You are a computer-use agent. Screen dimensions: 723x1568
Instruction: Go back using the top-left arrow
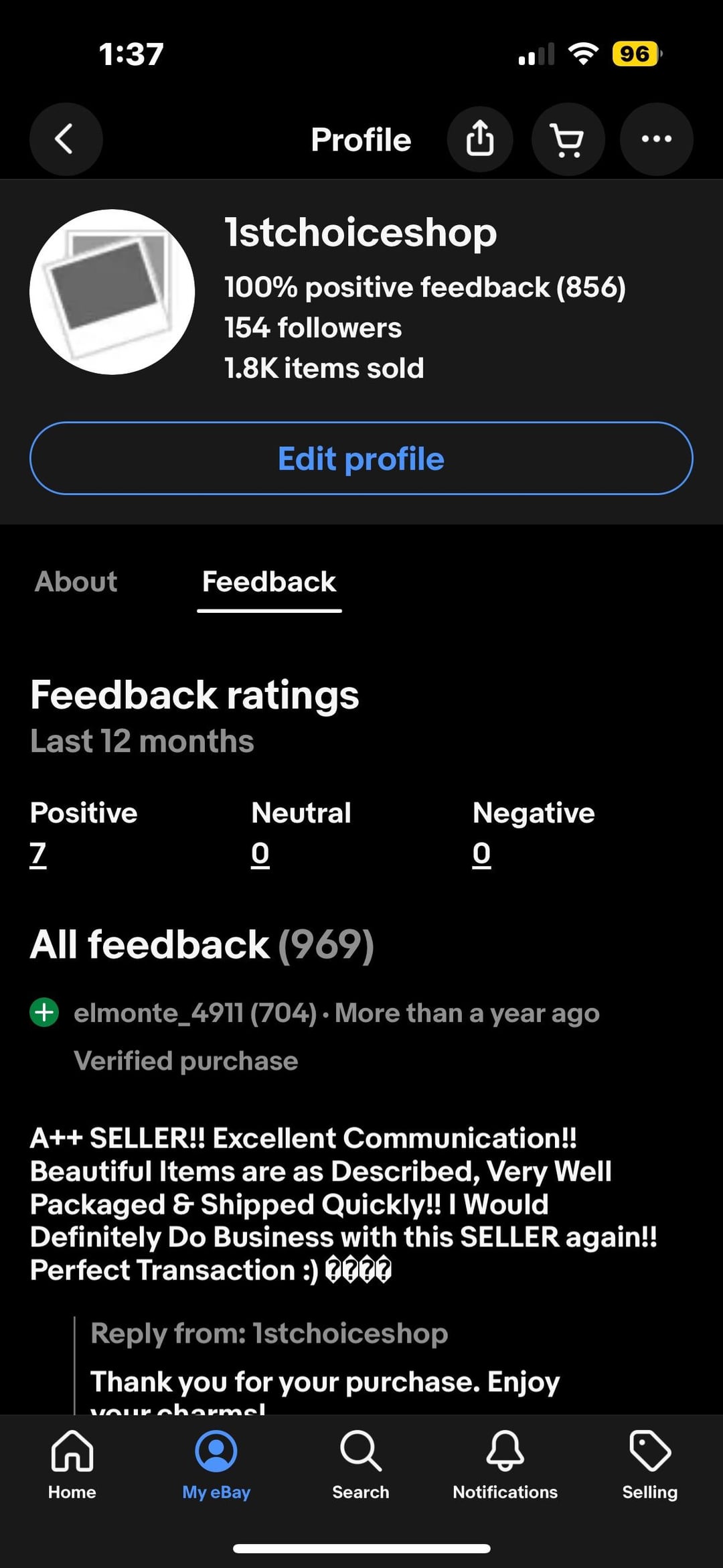pos(66,139)
